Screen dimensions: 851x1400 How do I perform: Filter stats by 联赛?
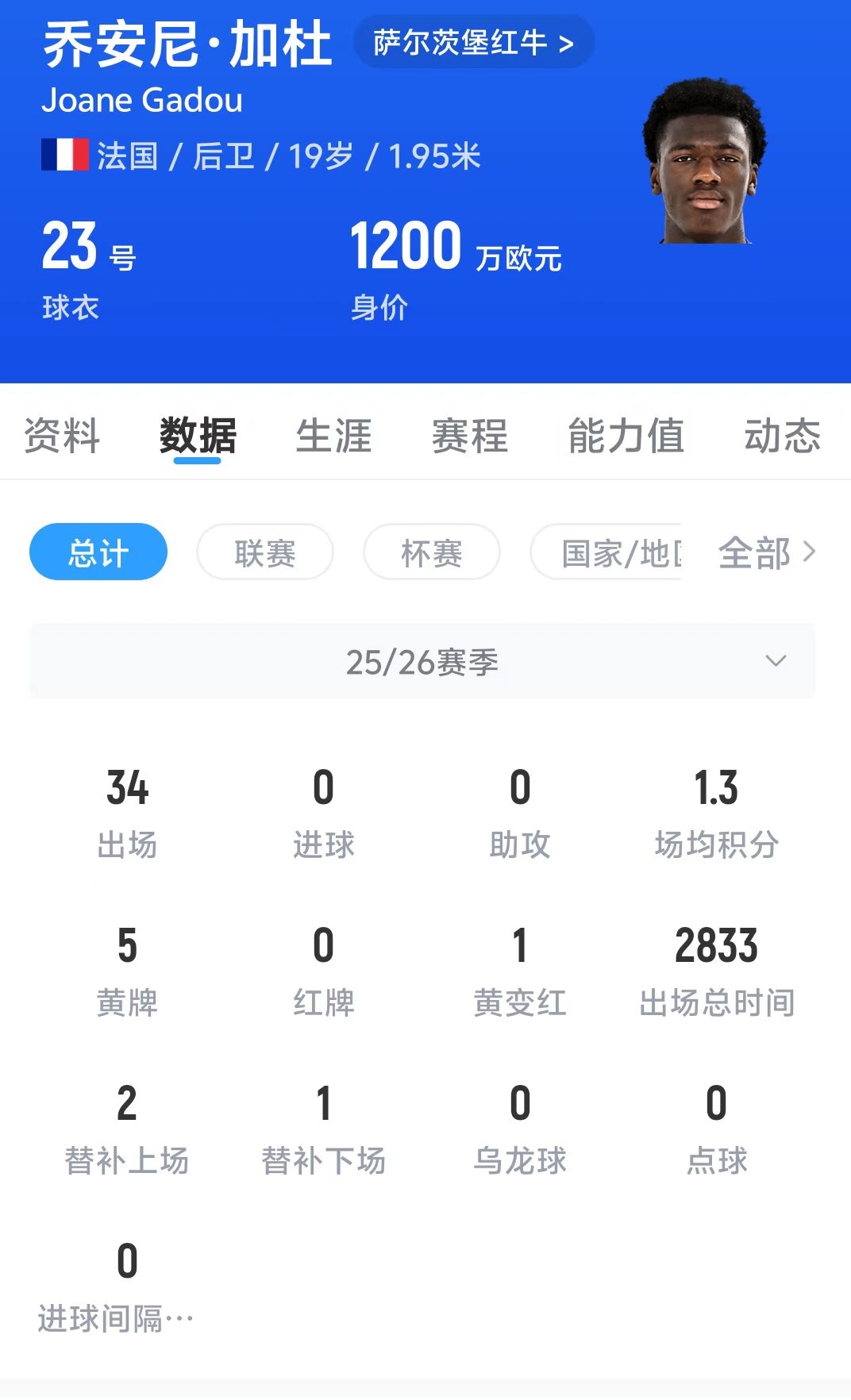[265, 552]
